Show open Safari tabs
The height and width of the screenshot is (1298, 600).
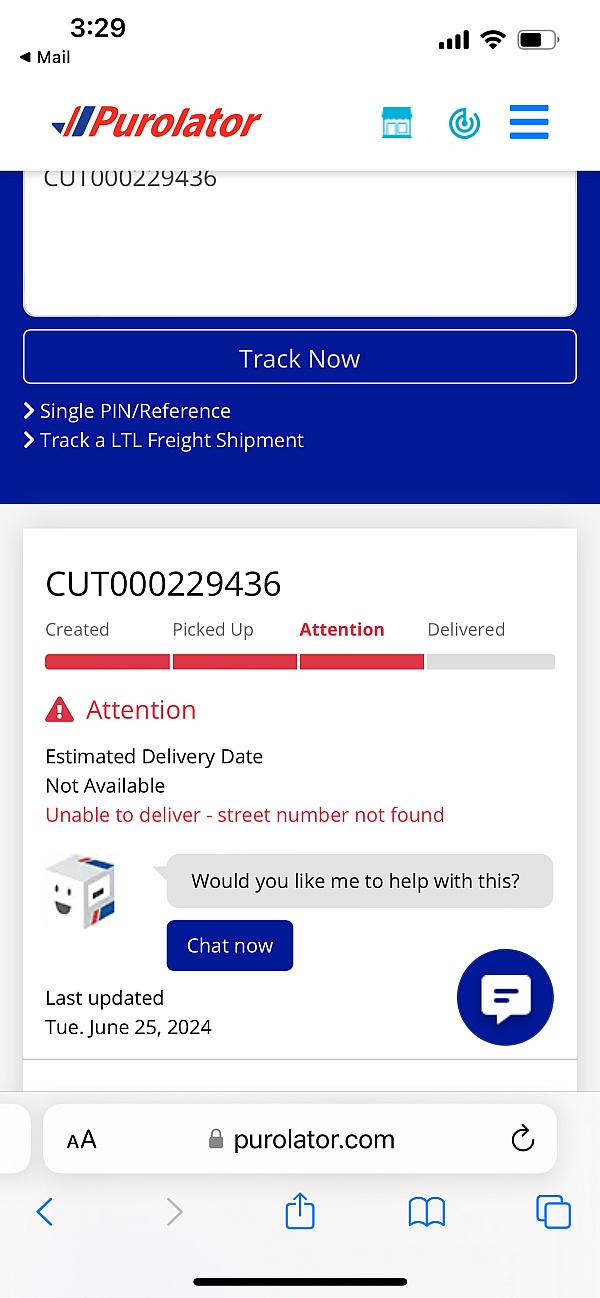pos(553,1212)
